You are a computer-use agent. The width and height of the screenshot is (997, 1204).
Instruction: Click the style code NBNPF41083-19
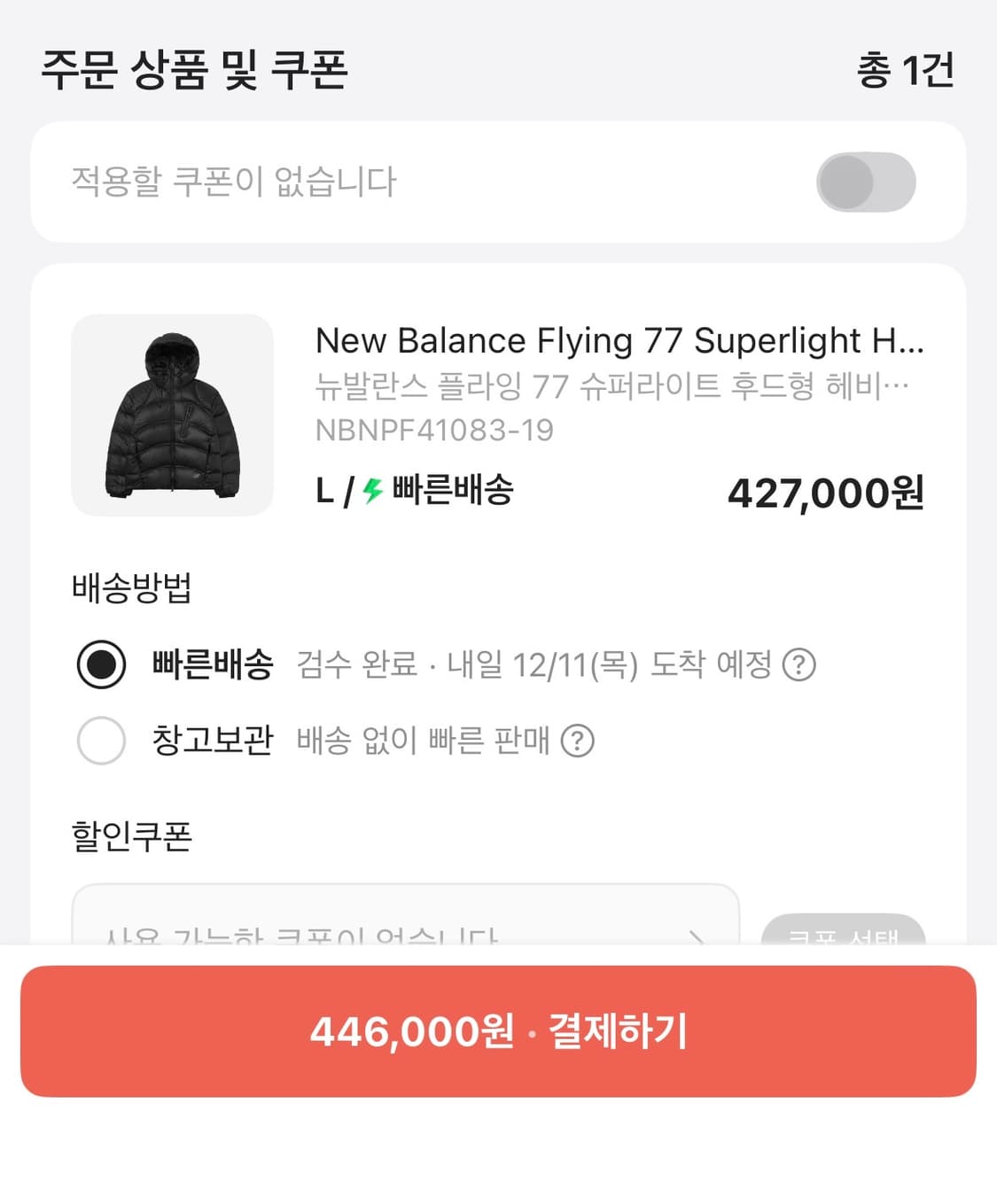pos(433,430)
